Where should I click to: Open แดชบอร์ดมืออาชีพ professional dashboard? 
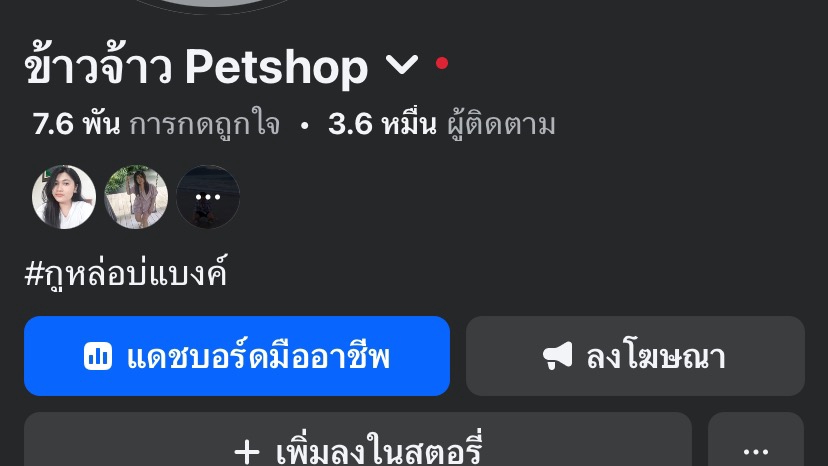(237, 356)
